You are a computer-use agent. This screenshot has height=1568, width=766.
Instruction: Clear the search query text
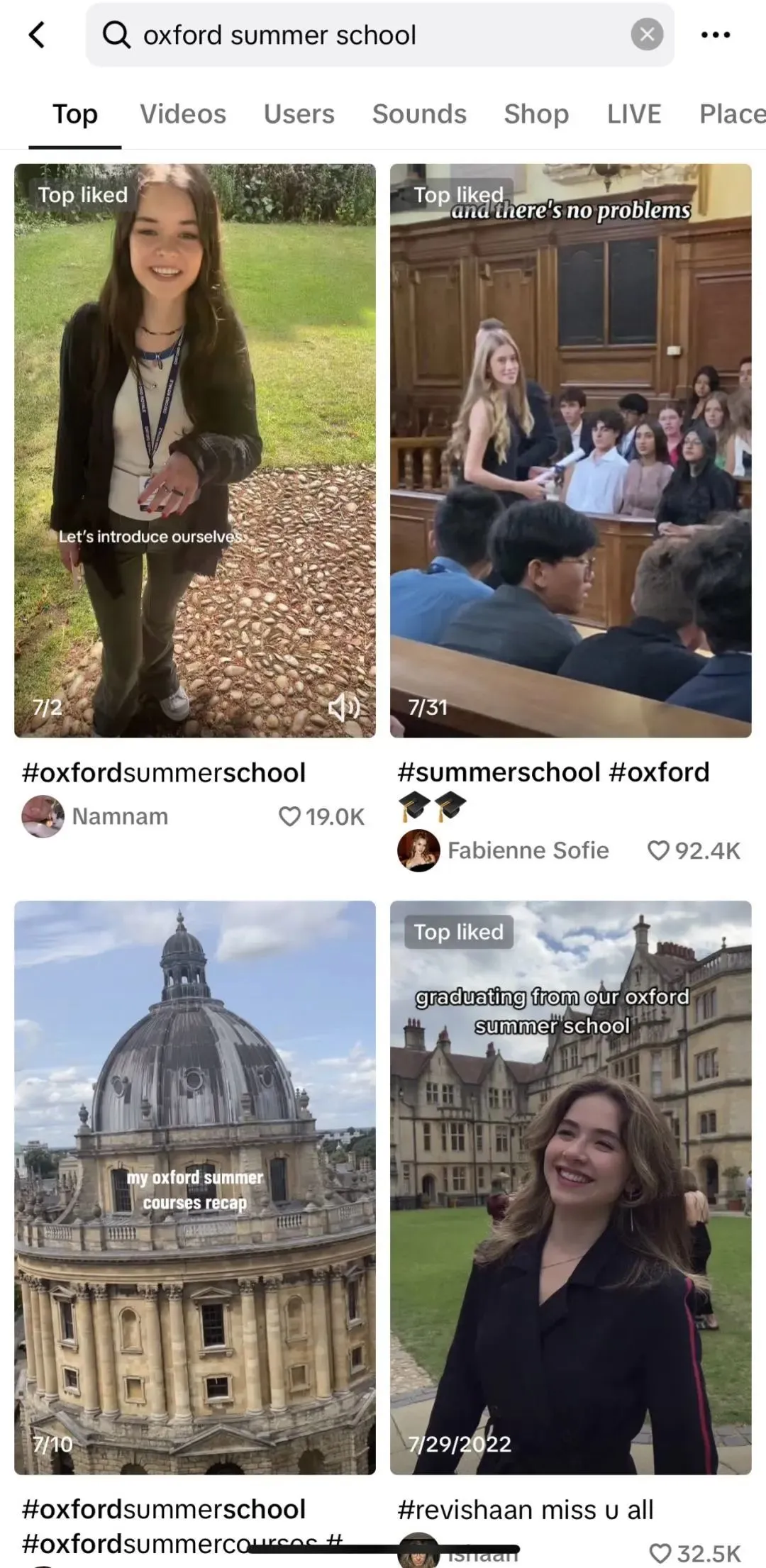pyautogui.click(x=647, y=35)
